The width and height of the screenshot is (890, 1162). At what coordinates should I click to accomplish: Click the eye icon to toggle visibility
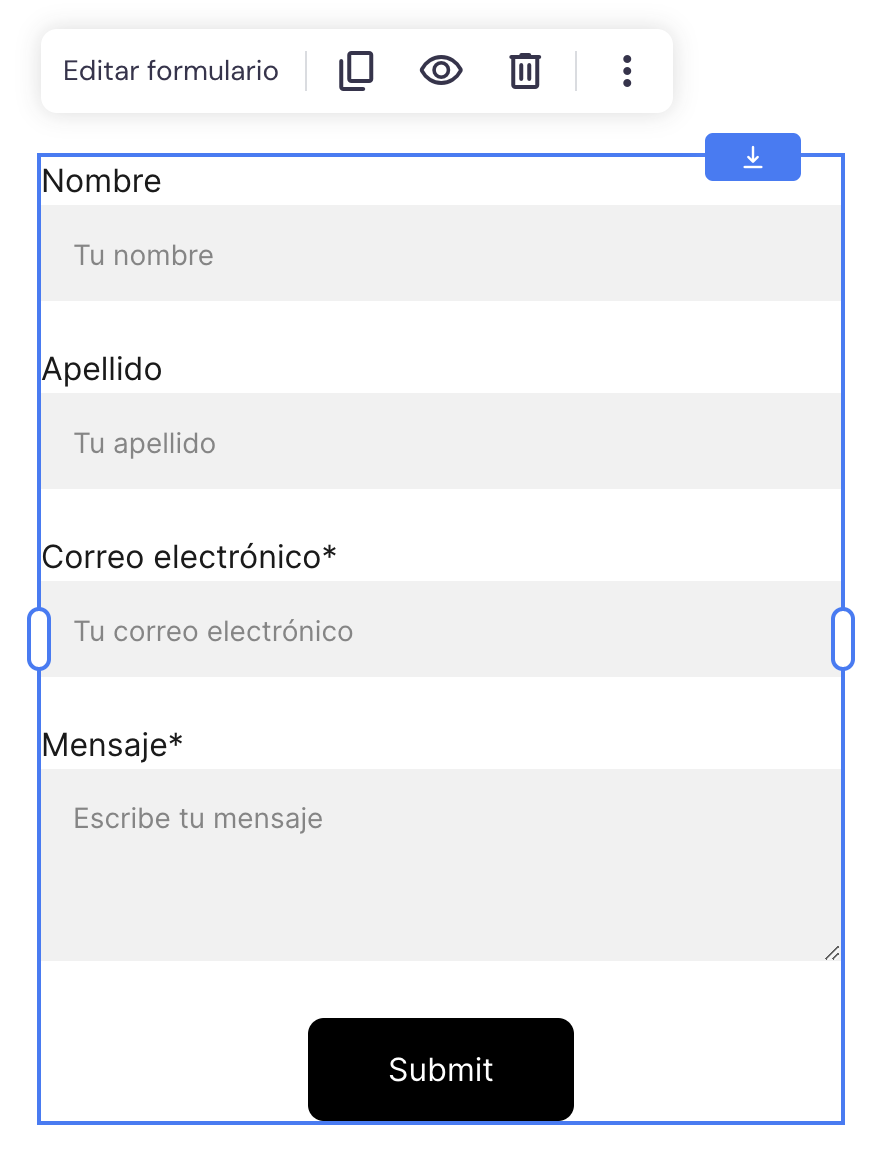441,71
